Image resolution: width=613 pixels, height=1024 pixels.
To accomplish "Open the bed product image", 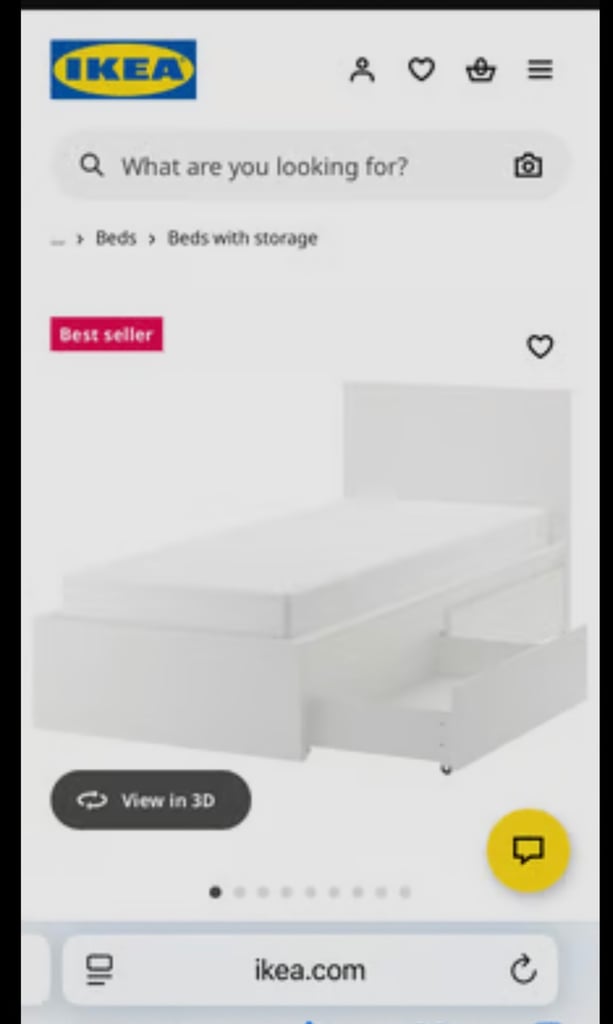I will coord(311,575).
